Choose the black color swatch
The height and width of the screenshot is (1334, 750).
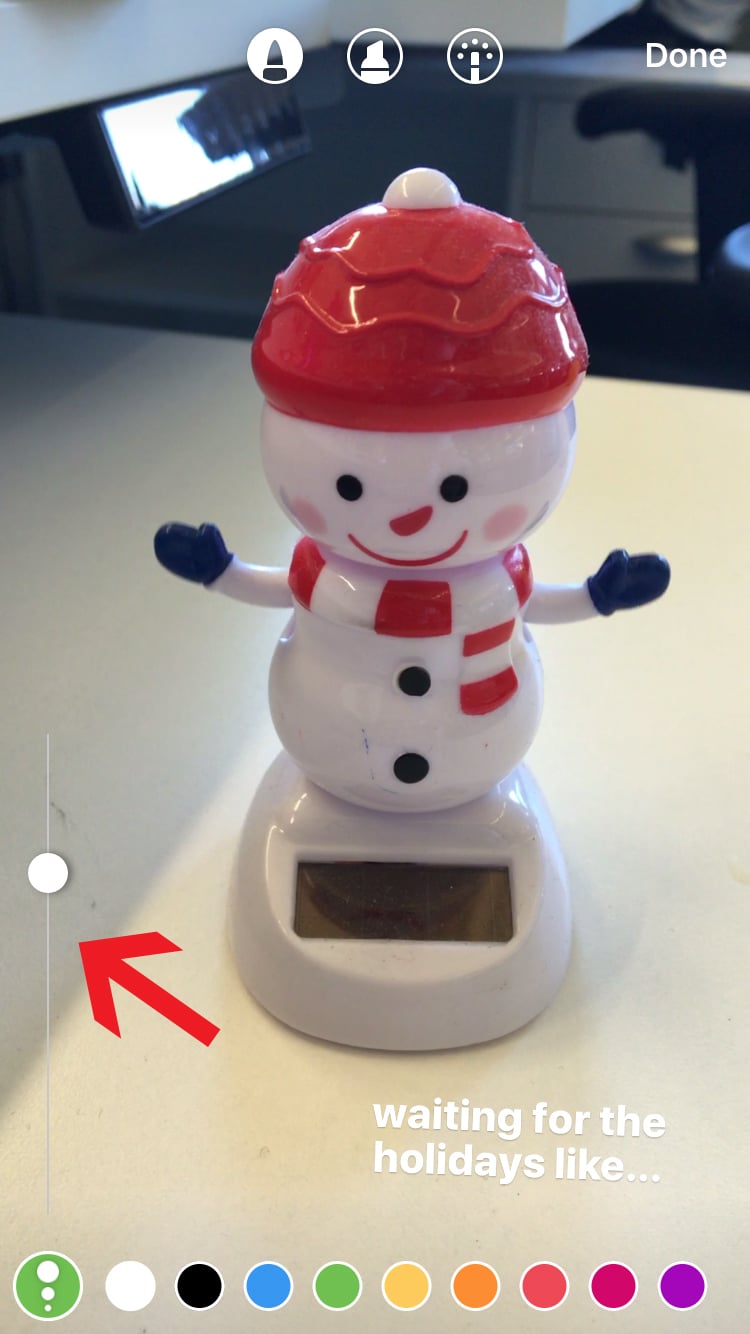click(x=200, y=1286)
